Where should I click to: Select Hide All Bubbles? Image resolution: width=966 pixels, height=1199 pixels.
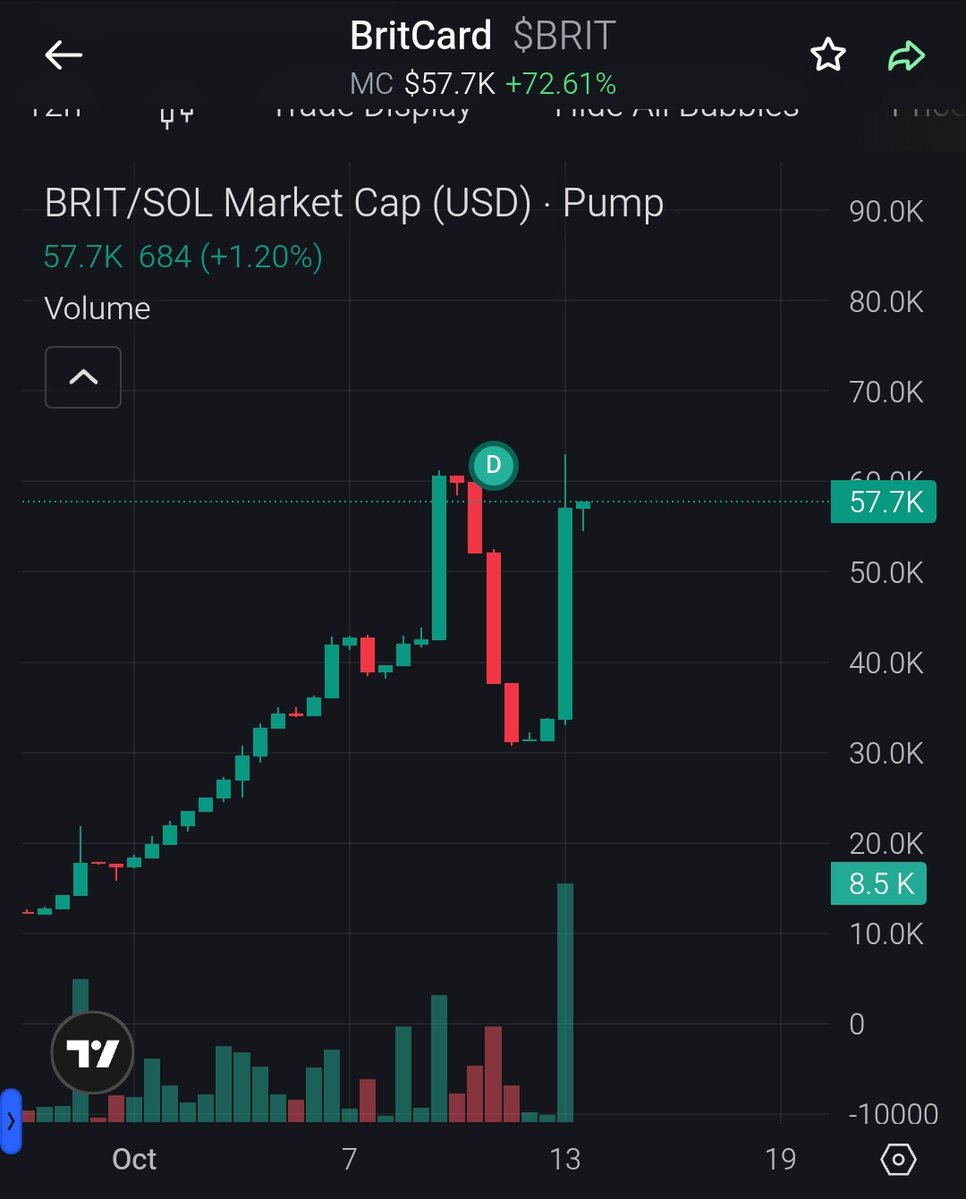[677, 110]
